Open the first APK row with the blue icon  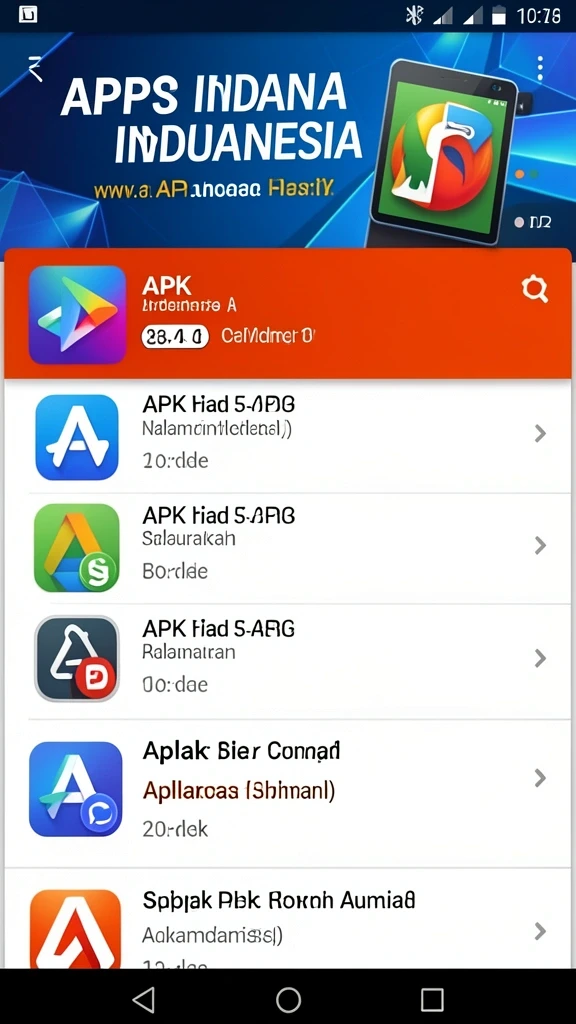click(x=288, y=436)
